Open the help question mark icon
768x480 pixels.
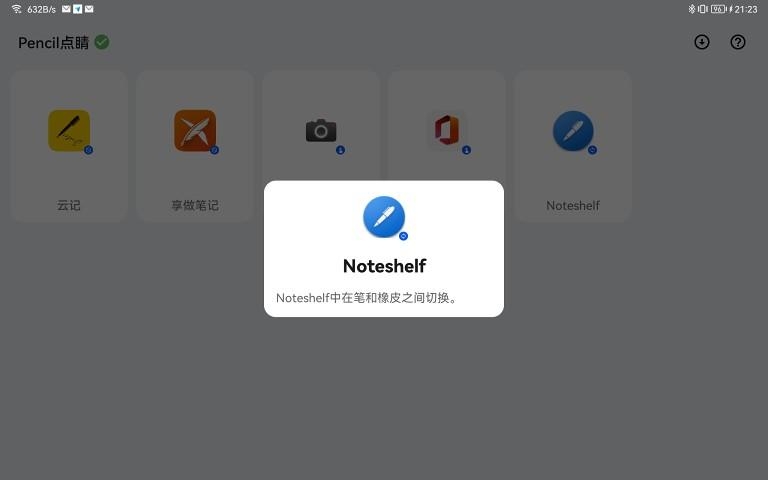(738, 42)
